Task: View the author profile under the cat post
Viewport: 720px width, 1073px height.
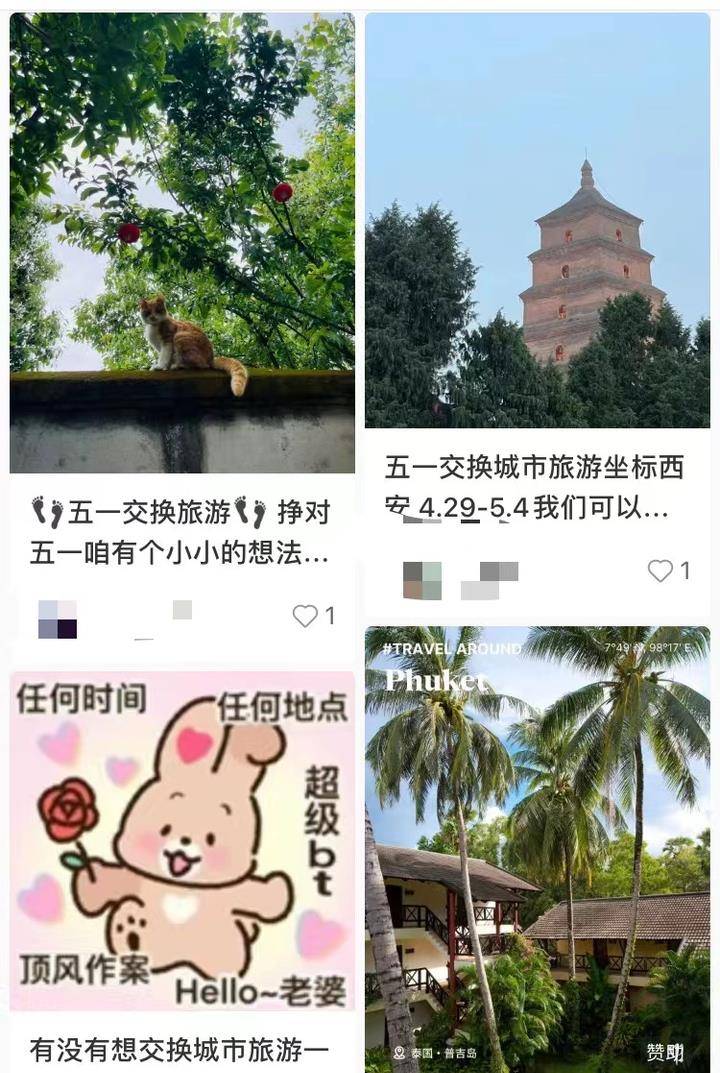Action: coord(57,619)
